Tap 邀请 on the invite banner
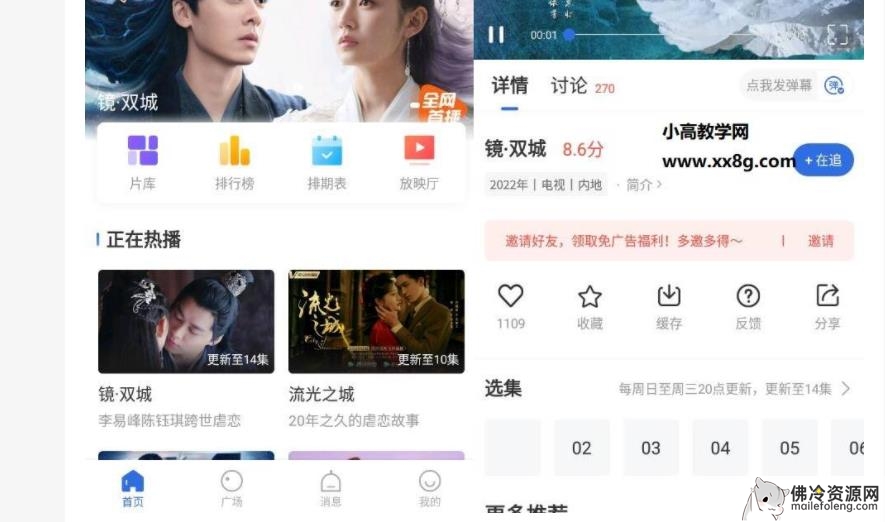Image resolution: width=885 pixels, height=522 pixels. click(x=821, y=241)
